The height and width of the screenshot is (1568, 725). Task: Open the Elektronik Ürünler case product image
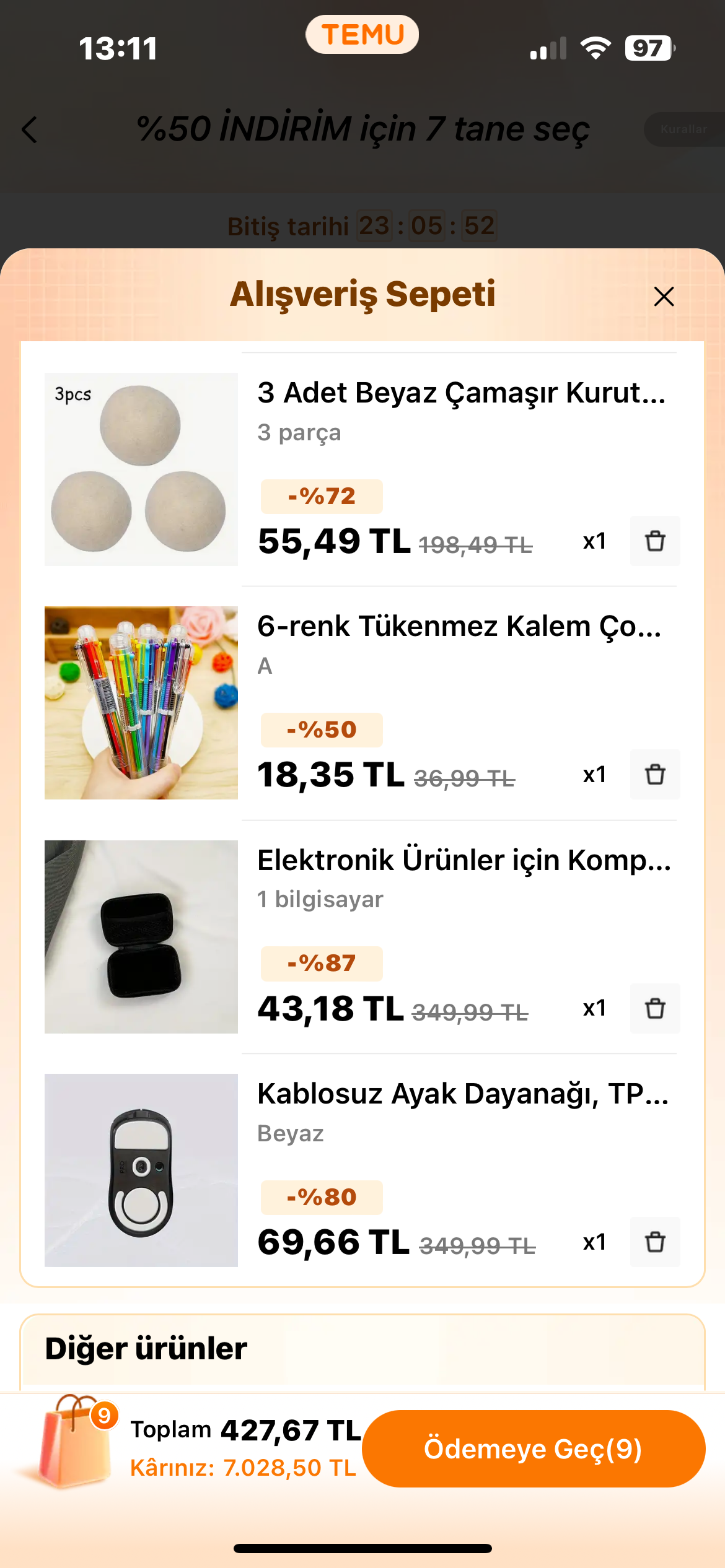(141, 936)
